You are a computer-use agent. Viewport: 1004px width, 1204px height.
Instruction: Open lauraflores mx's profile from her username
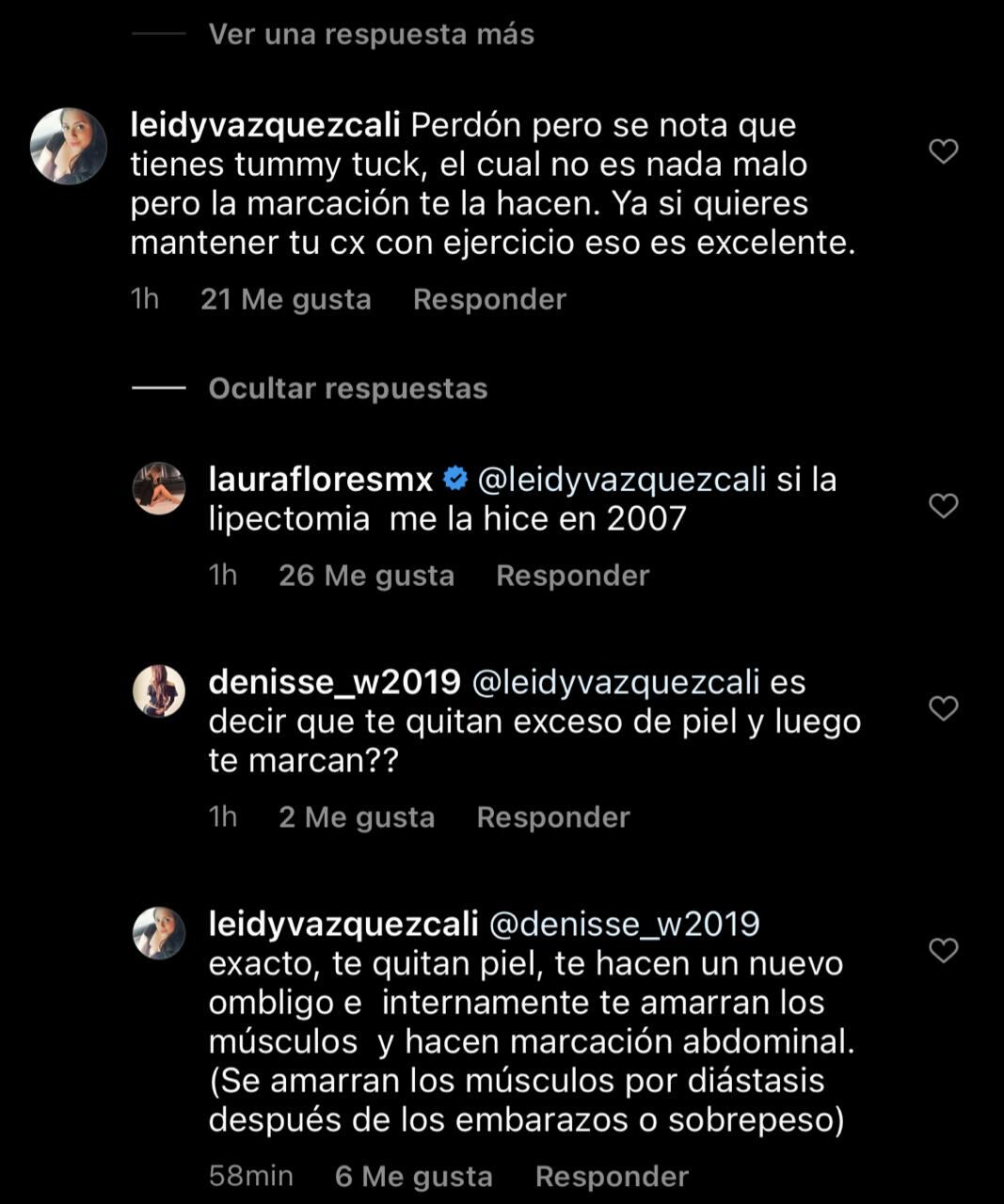point(320,480)
